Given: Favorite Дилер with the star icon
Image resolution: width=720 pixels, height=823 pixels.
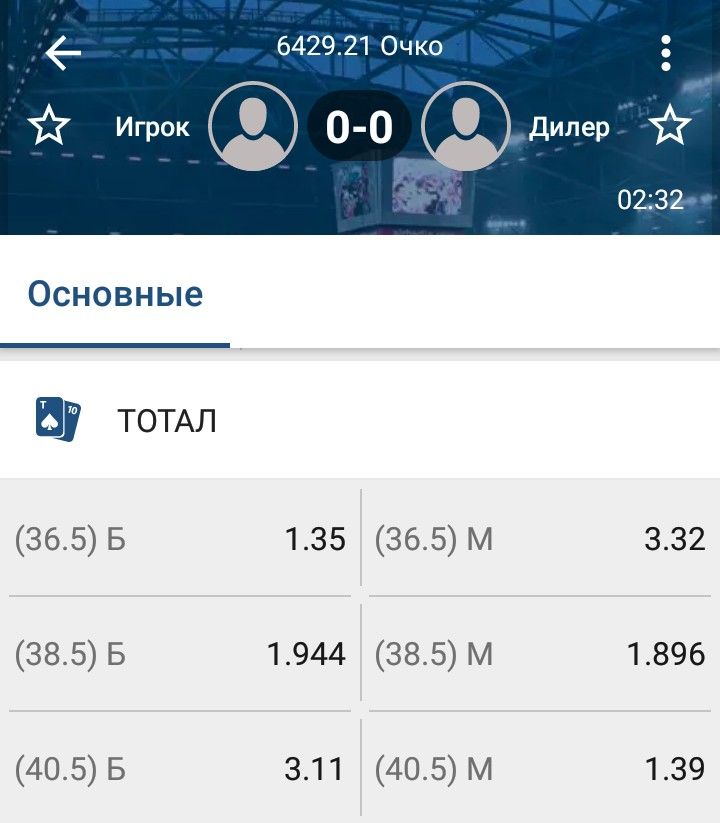Looking at the screenshot, I should tap(670, 127).
